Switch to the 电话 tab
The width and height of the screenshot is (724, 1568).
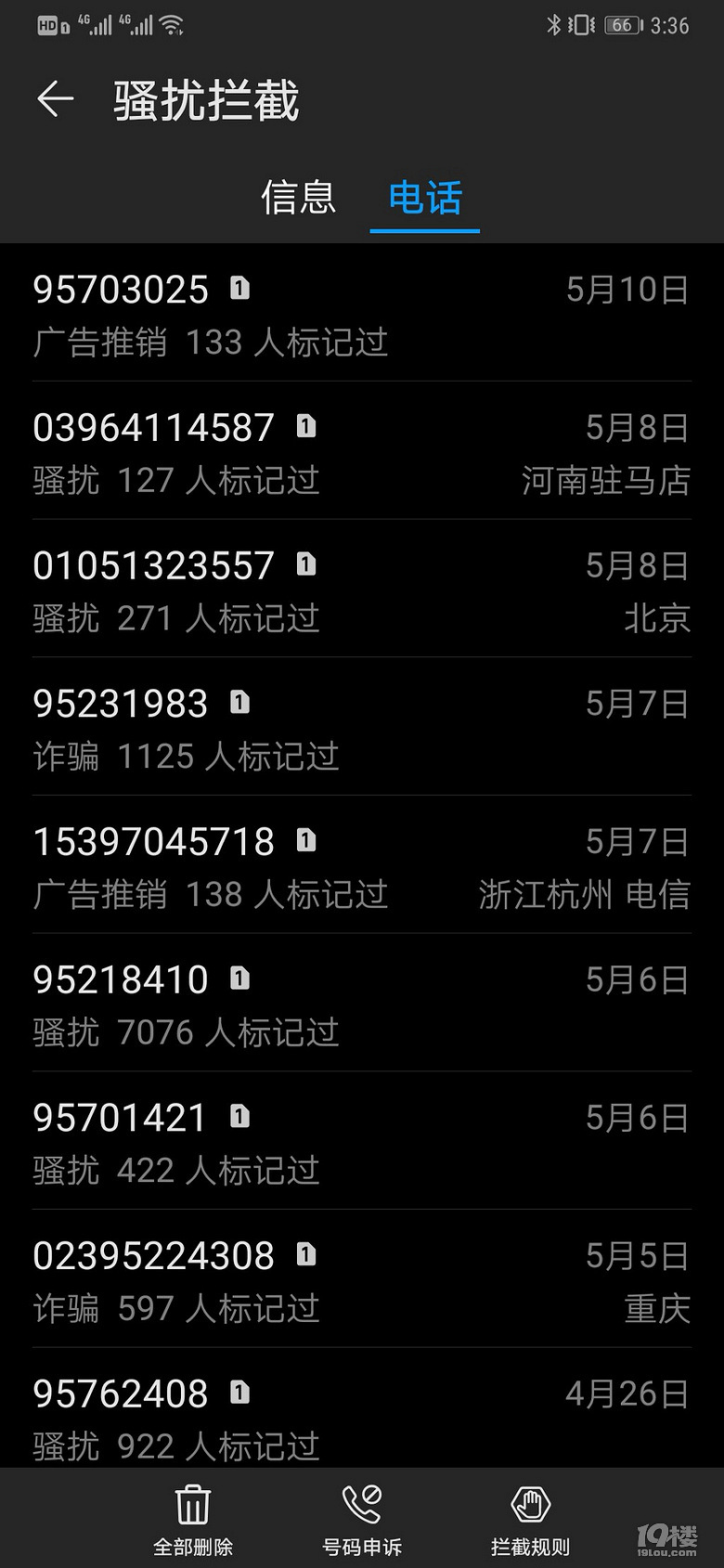424,198
